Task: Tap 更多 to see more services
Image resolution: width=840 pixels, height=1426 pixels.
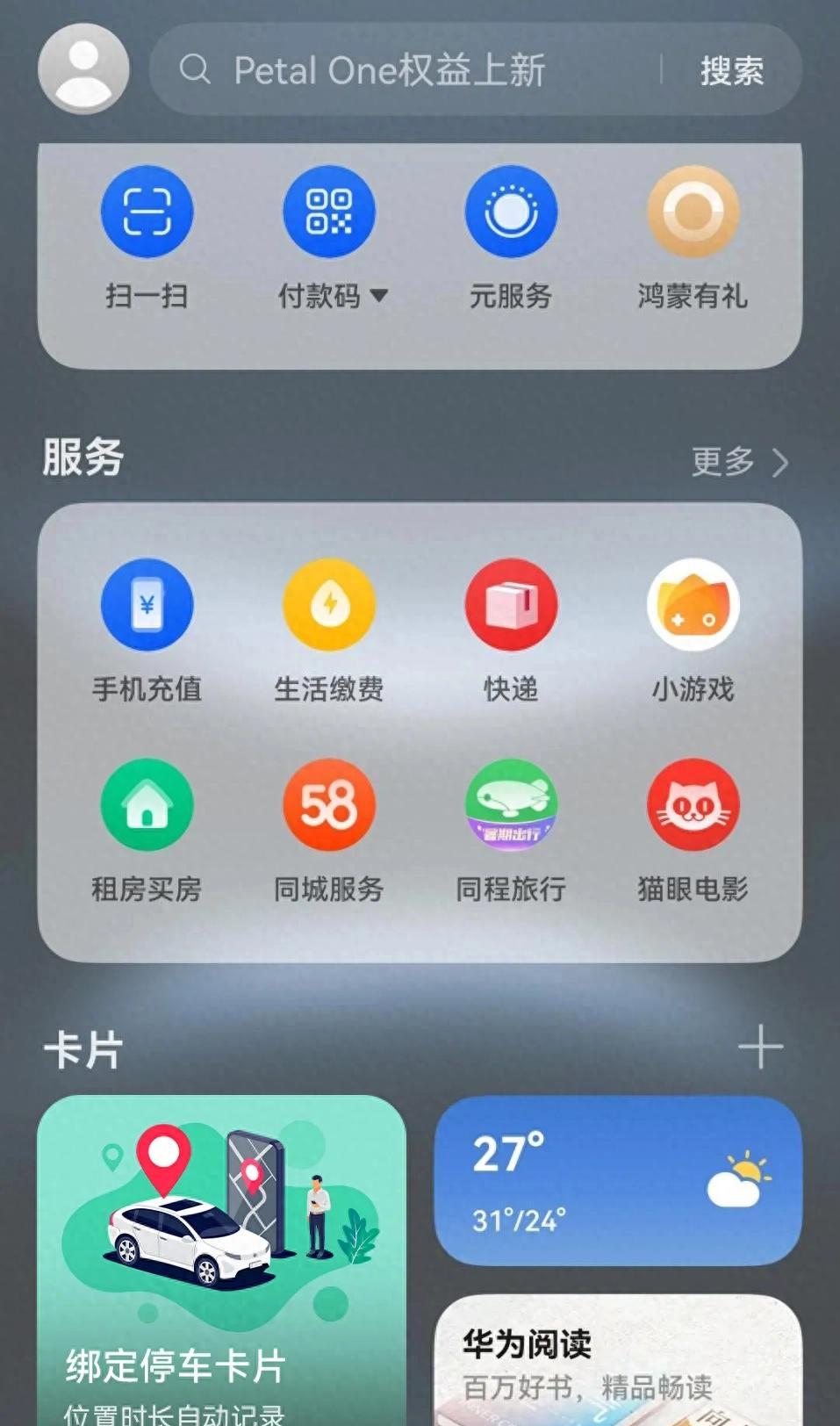Action: click(739, 461)
